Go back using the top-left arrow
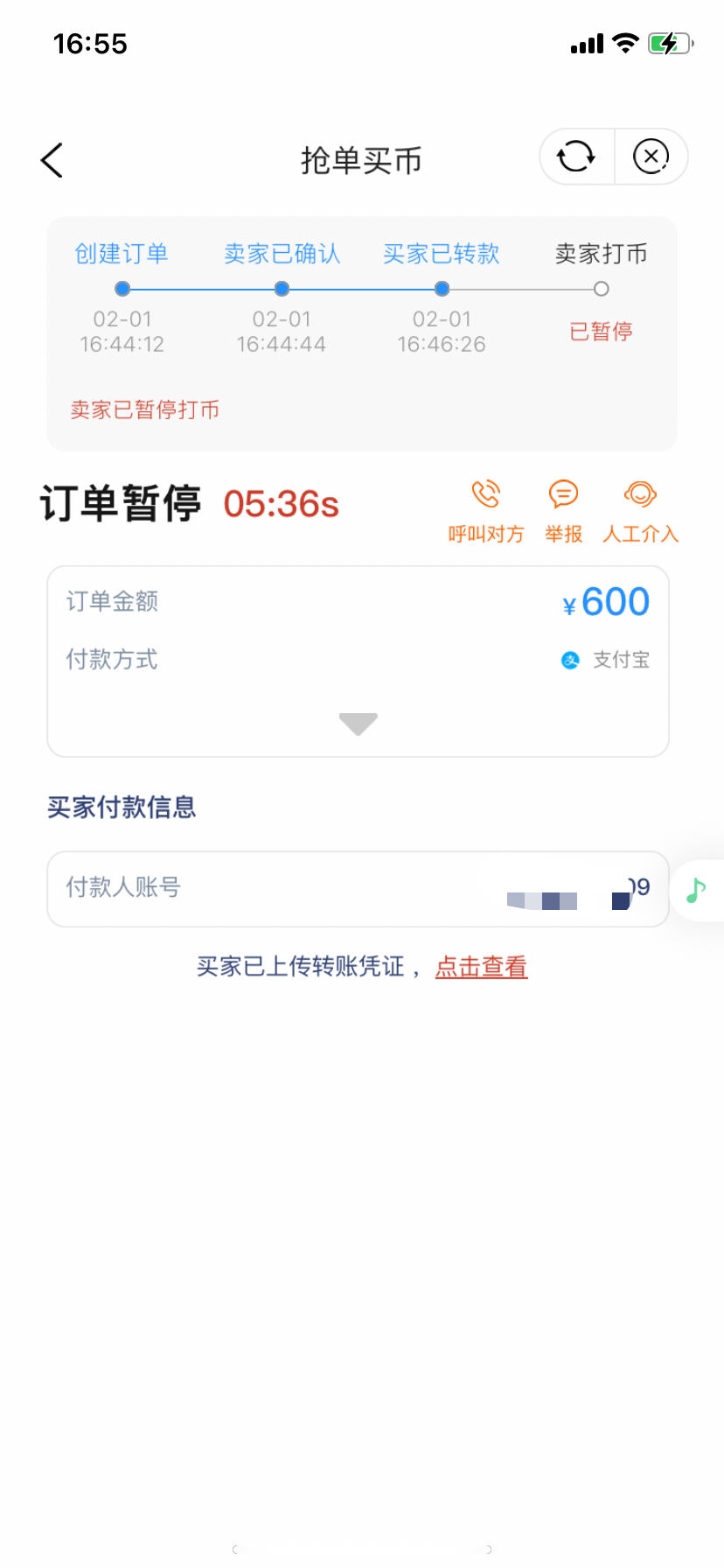Image resolution: width=724 pixels, height=1568 pixels. coord(52,160)
